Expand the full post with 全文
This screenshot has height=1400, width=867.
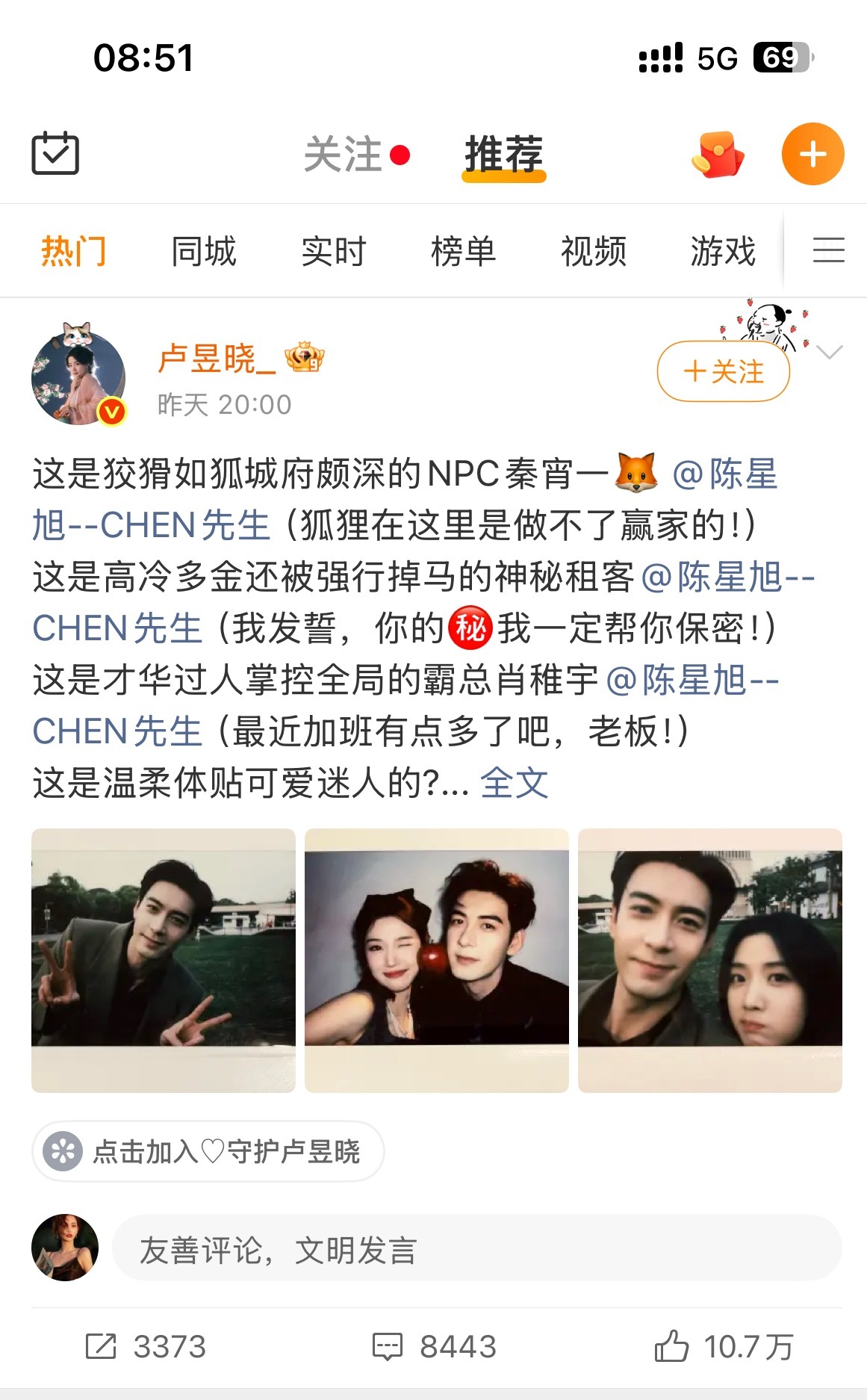click(x=515, y=782)
